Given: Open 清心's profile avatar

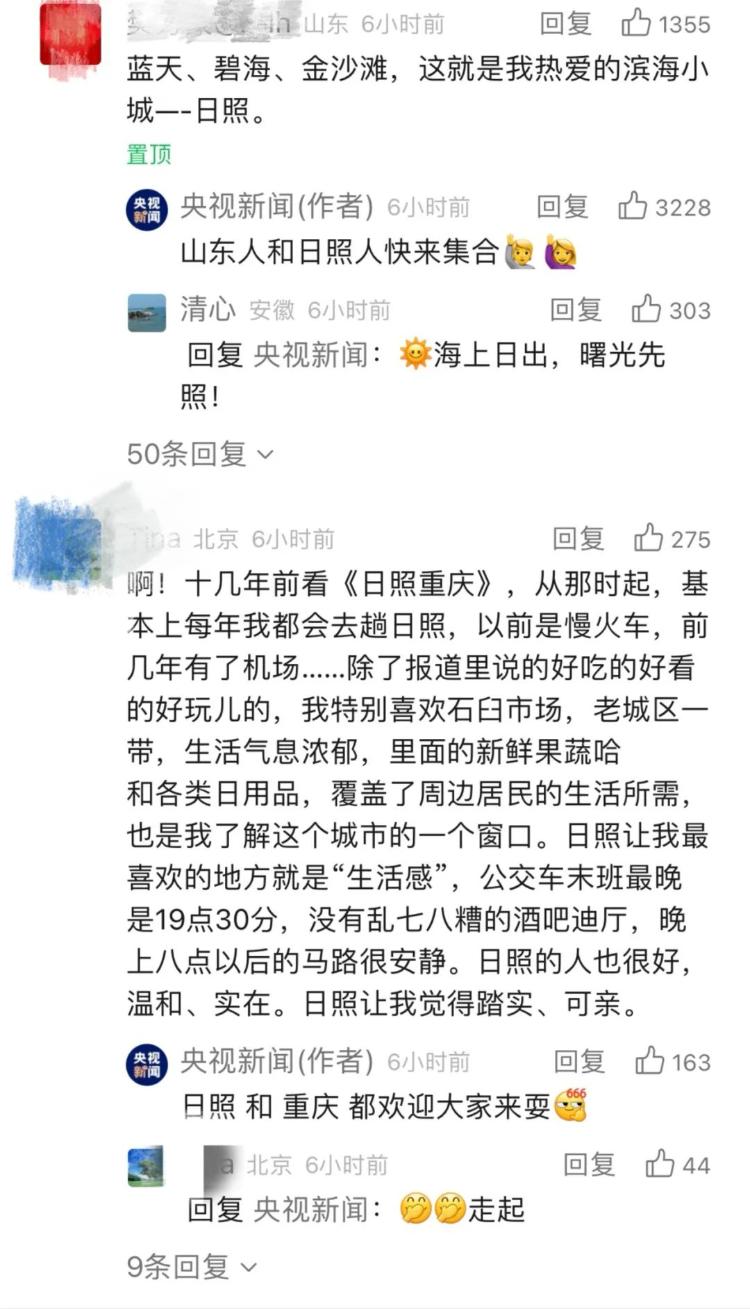Looking at the screenshot, I should (x=147, y=312).
